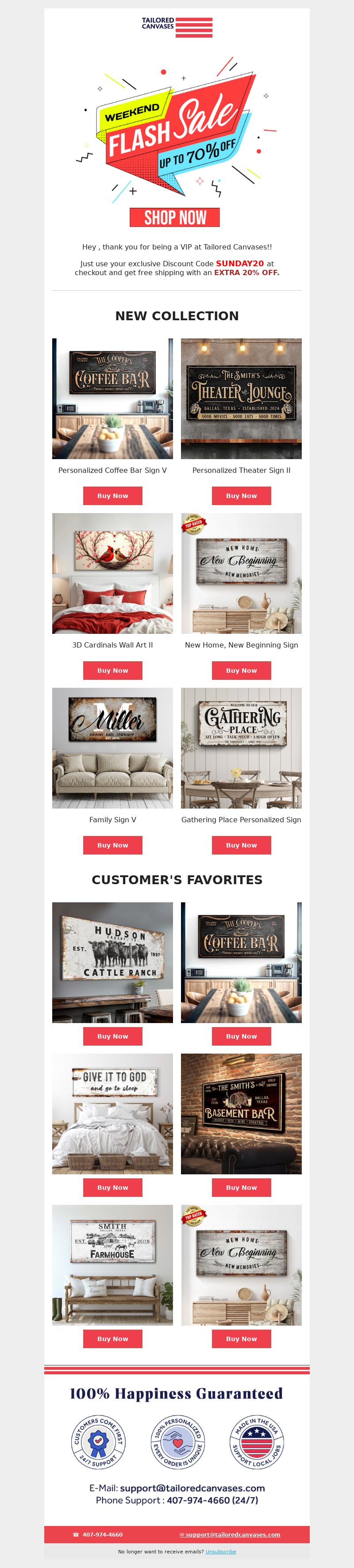This screenshot has width=354, height=1568.
Task: Buy Now under the Smith Farmhouse sign
Action: click(x=113, y=1338)
